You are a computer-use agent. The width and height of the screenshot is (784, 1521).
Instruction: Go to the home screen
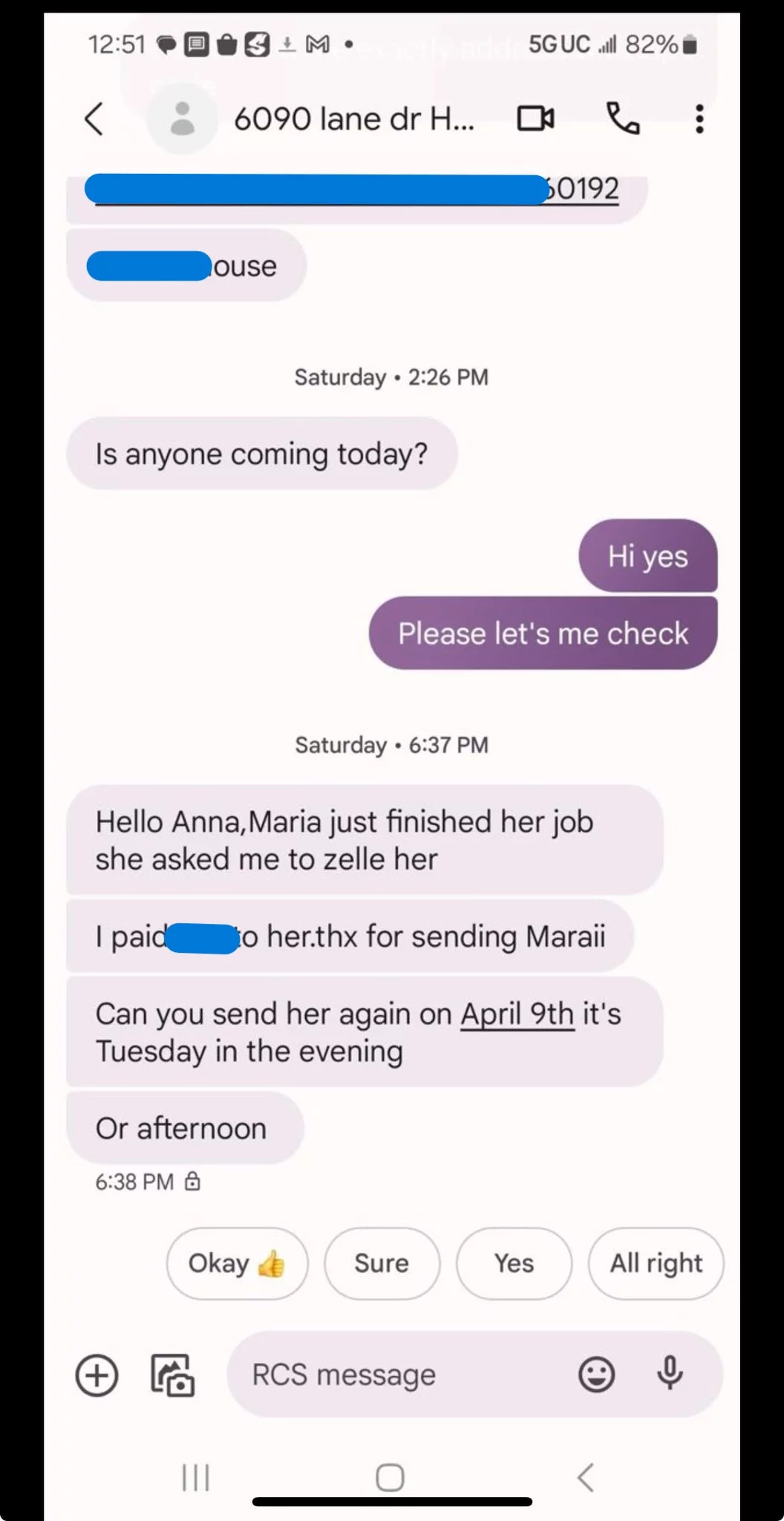pos(391,1477)
